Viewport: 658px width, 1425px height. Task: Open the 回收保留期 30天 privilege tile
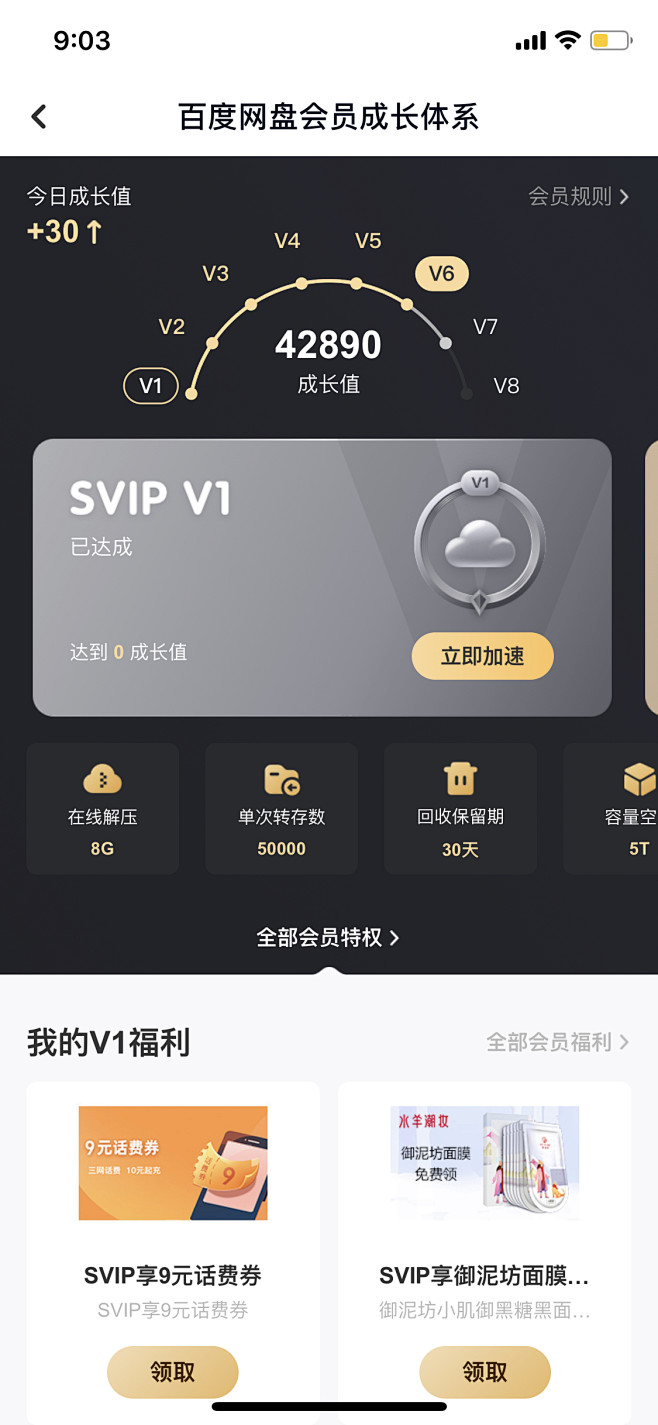click(x=460, y=808)
